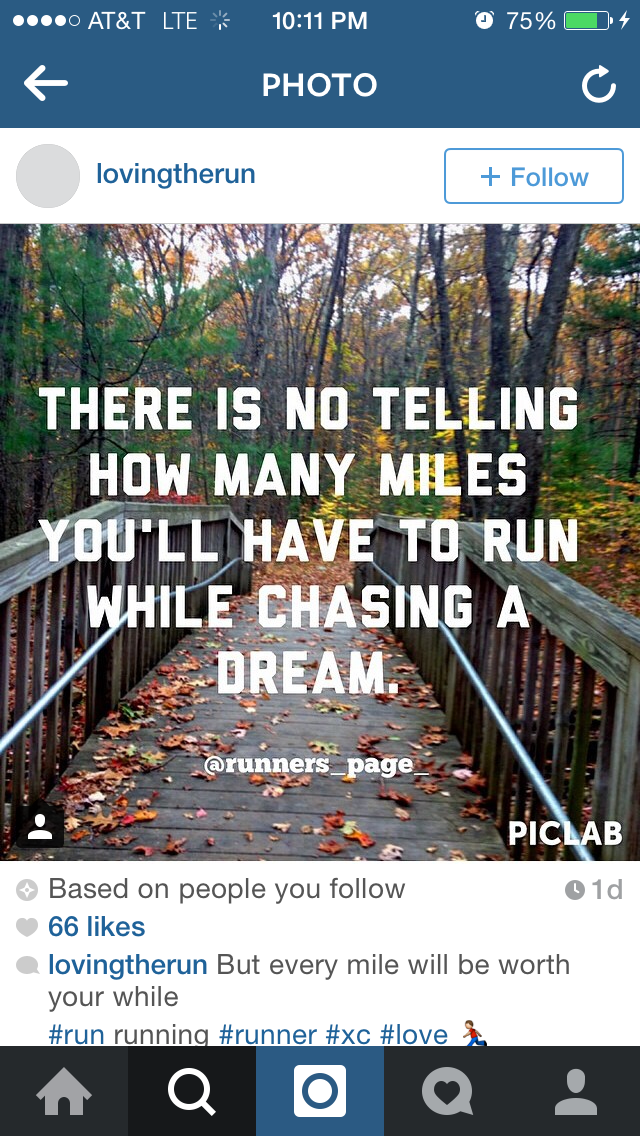Open the #love hashtag

(414, 1034)
